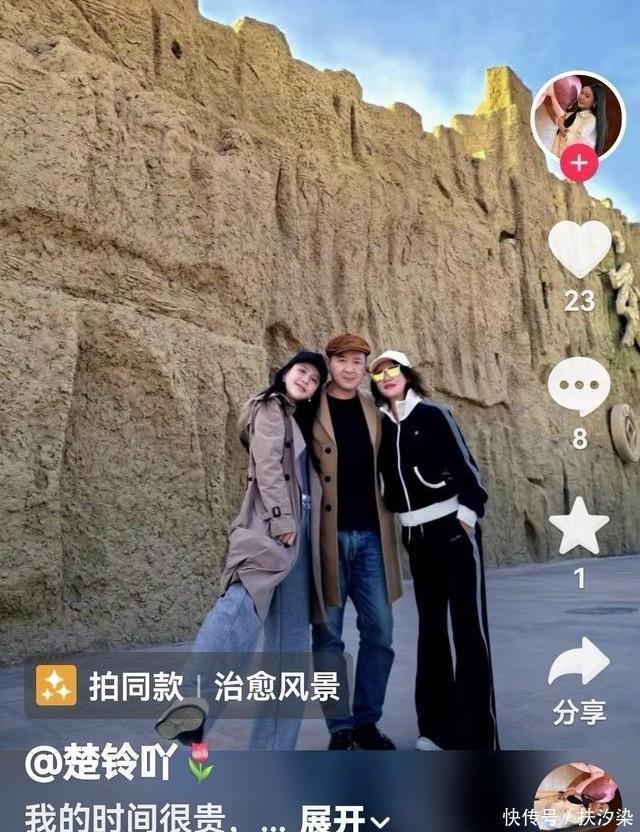Open the comments with 8 replies
The height and width of the screenshot is (832, 640).
[x=579, y=387]
